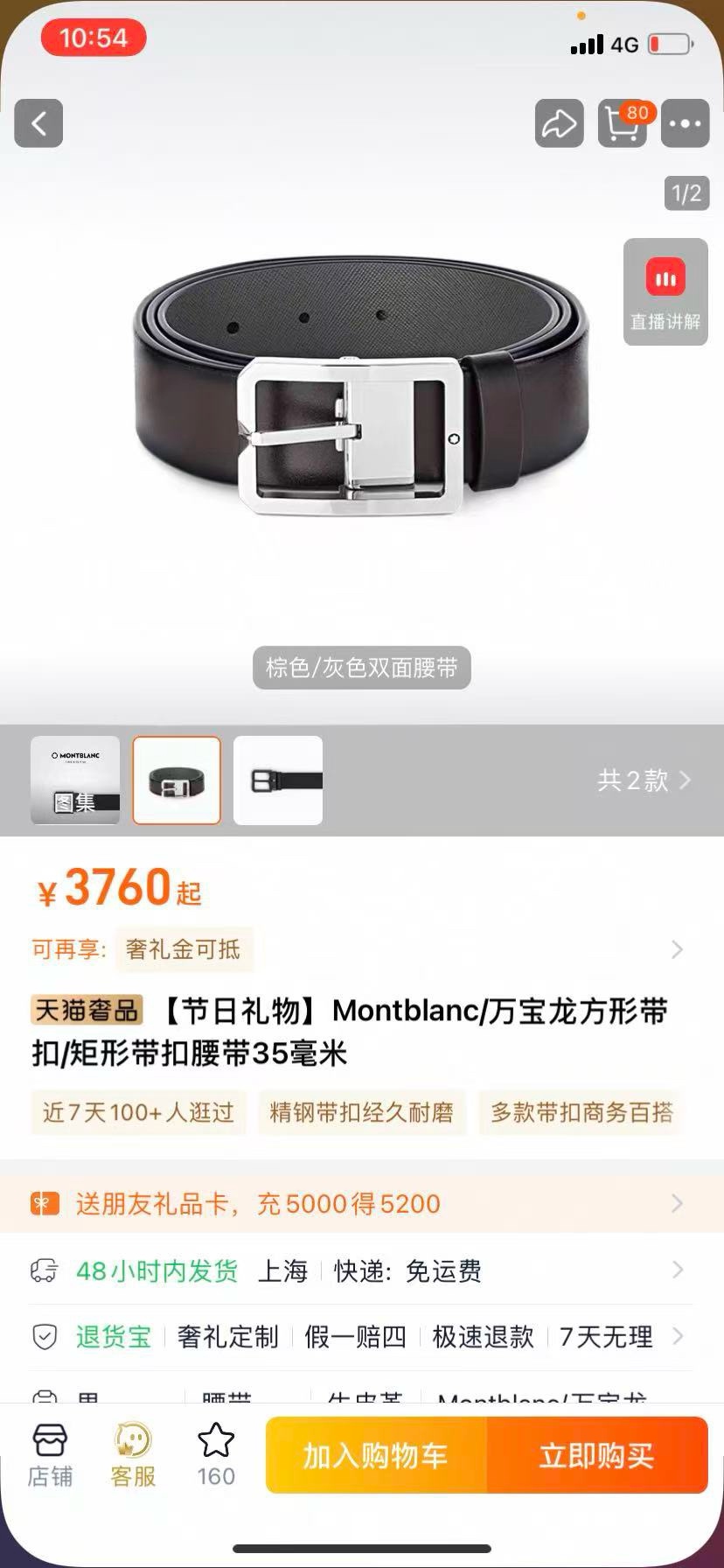Viewport: 724px width, 1568px height.
Task: Visit the 店铺 store page
Action: tap(50, 1455)
